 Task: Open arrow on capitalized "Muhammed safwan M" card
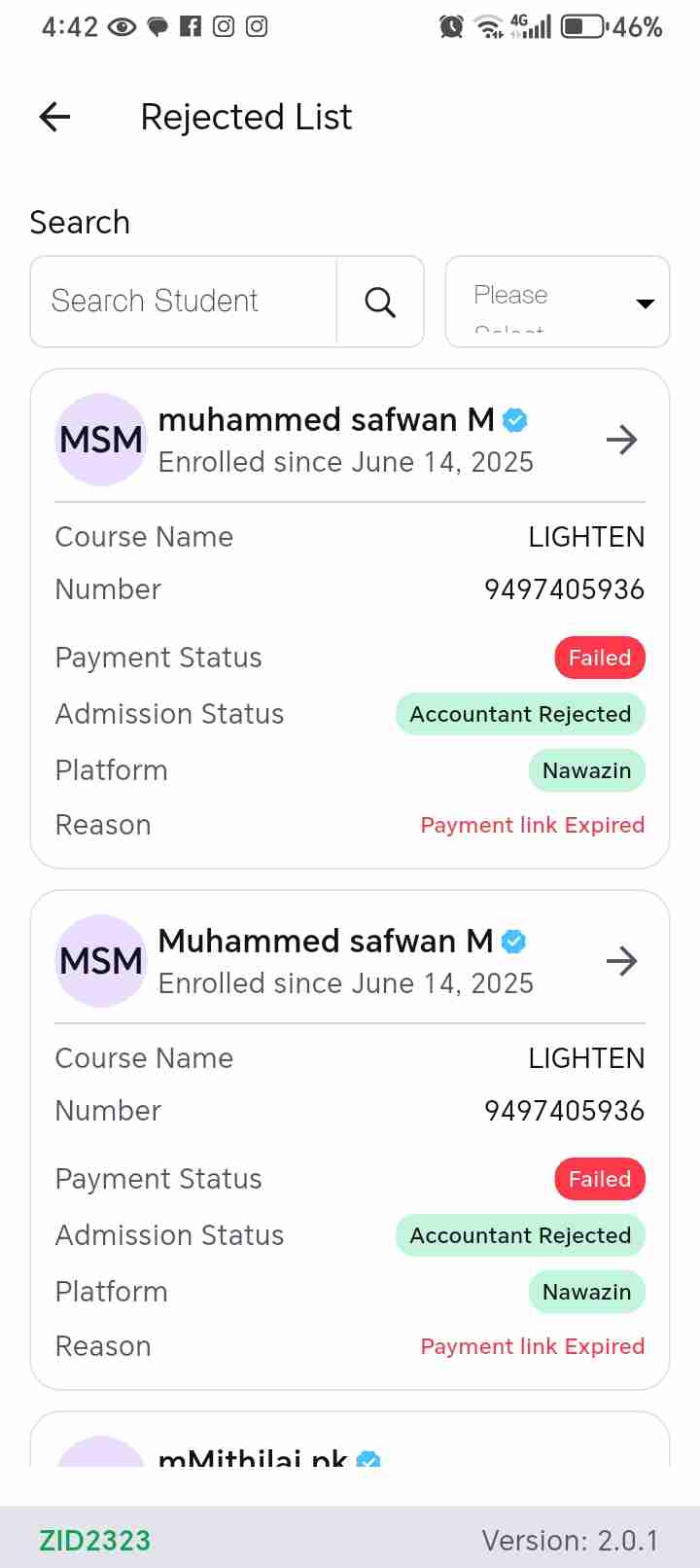[x=621, y=962]
